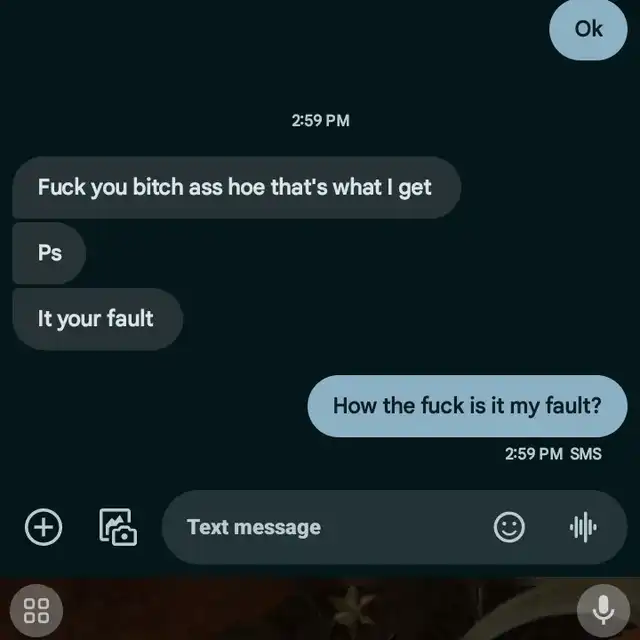Open the keyboard grid menu

tap(36, 610)
